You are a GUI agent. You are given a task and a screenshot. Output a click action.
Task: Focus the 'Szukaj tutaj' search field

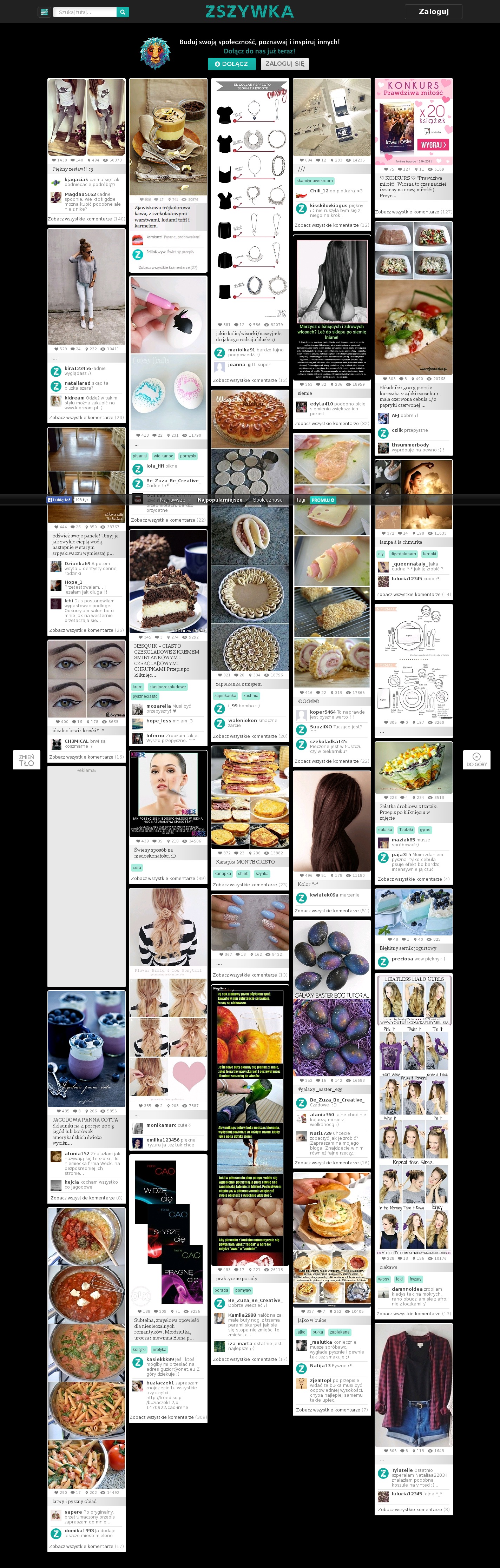pos(85,12)
